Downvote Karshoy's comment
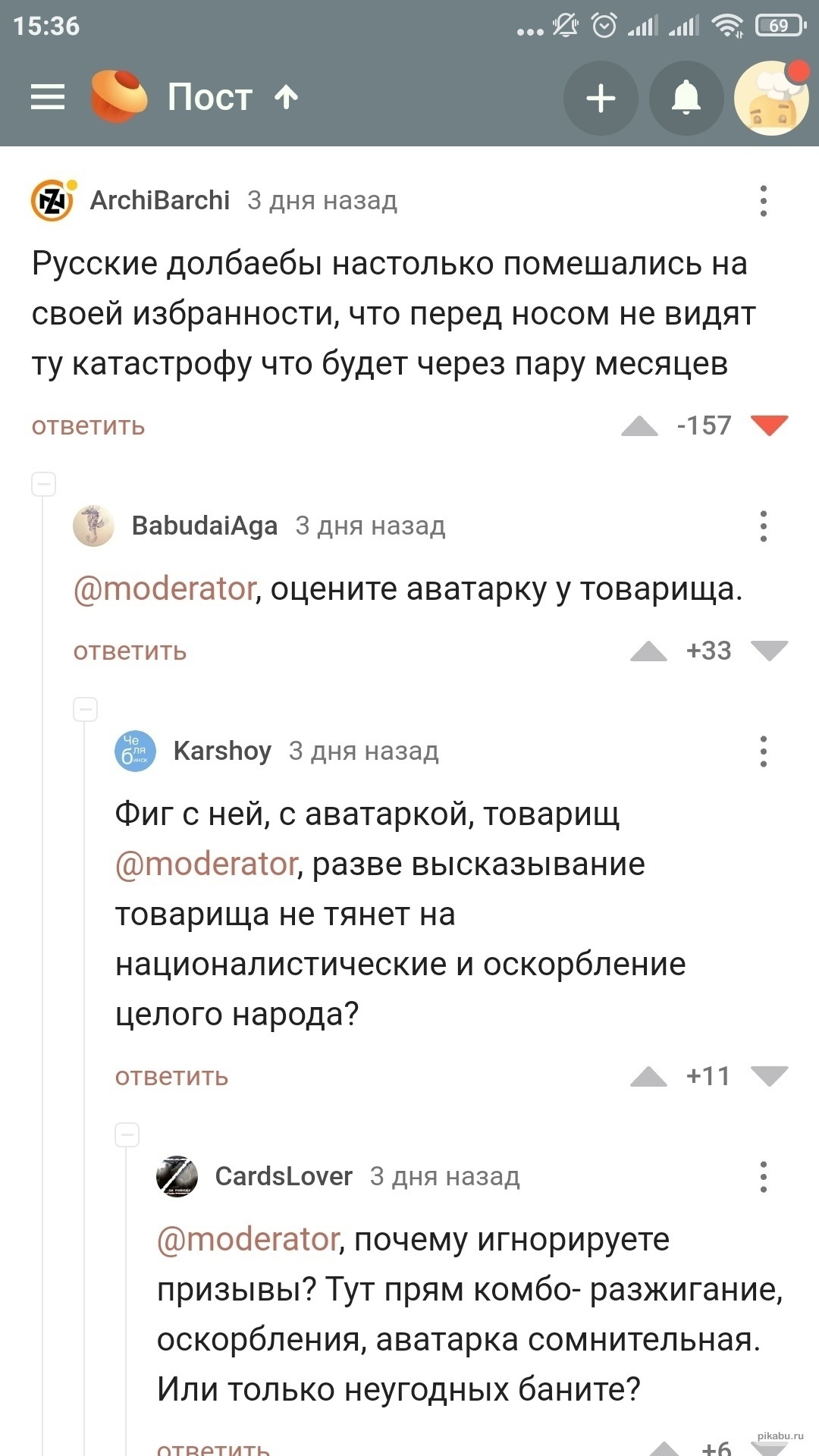The height and width of the screenshot is (1456, 819). pyautogui.click(x=770, y=1077)
